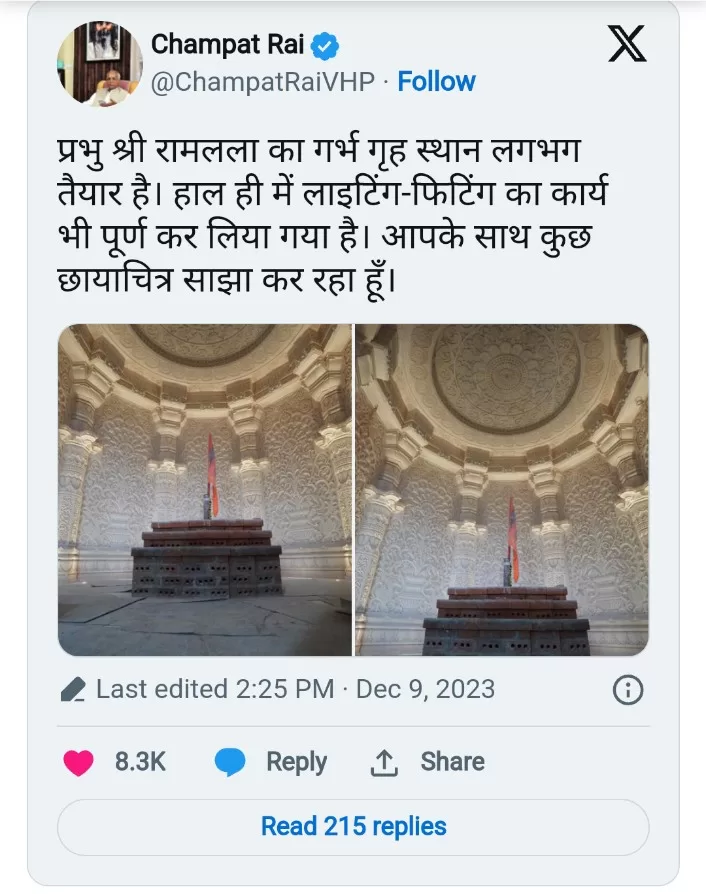Open the tweet's information icon
Screen dimensions: 706x894
click(627, 689)
